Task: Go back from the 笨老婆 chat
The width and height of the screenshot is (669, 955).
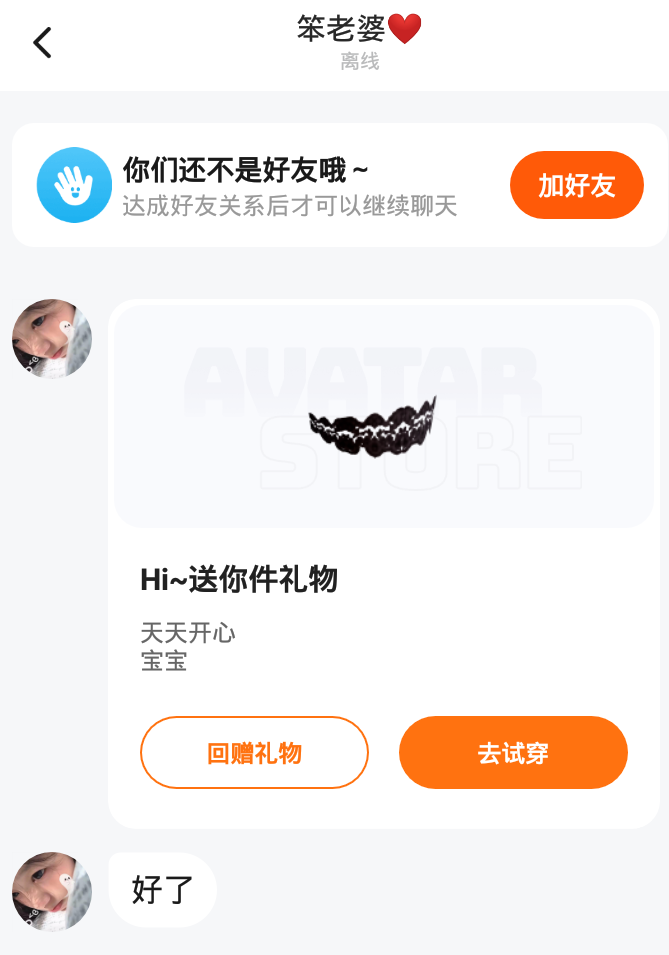Action: tap(42, 43)
